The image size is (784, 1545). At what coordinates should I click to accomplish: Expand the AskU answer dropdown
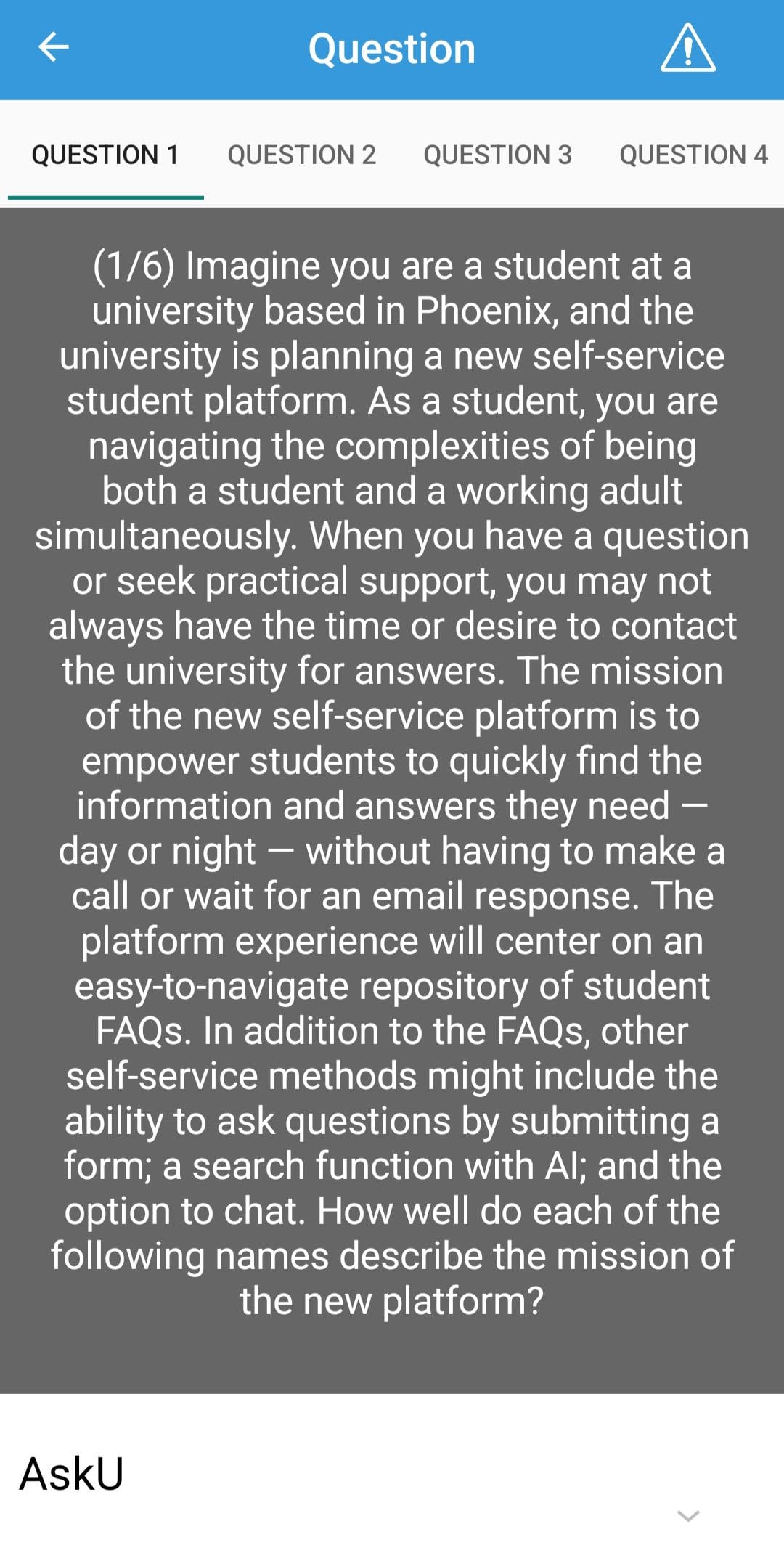point(687,1515)
